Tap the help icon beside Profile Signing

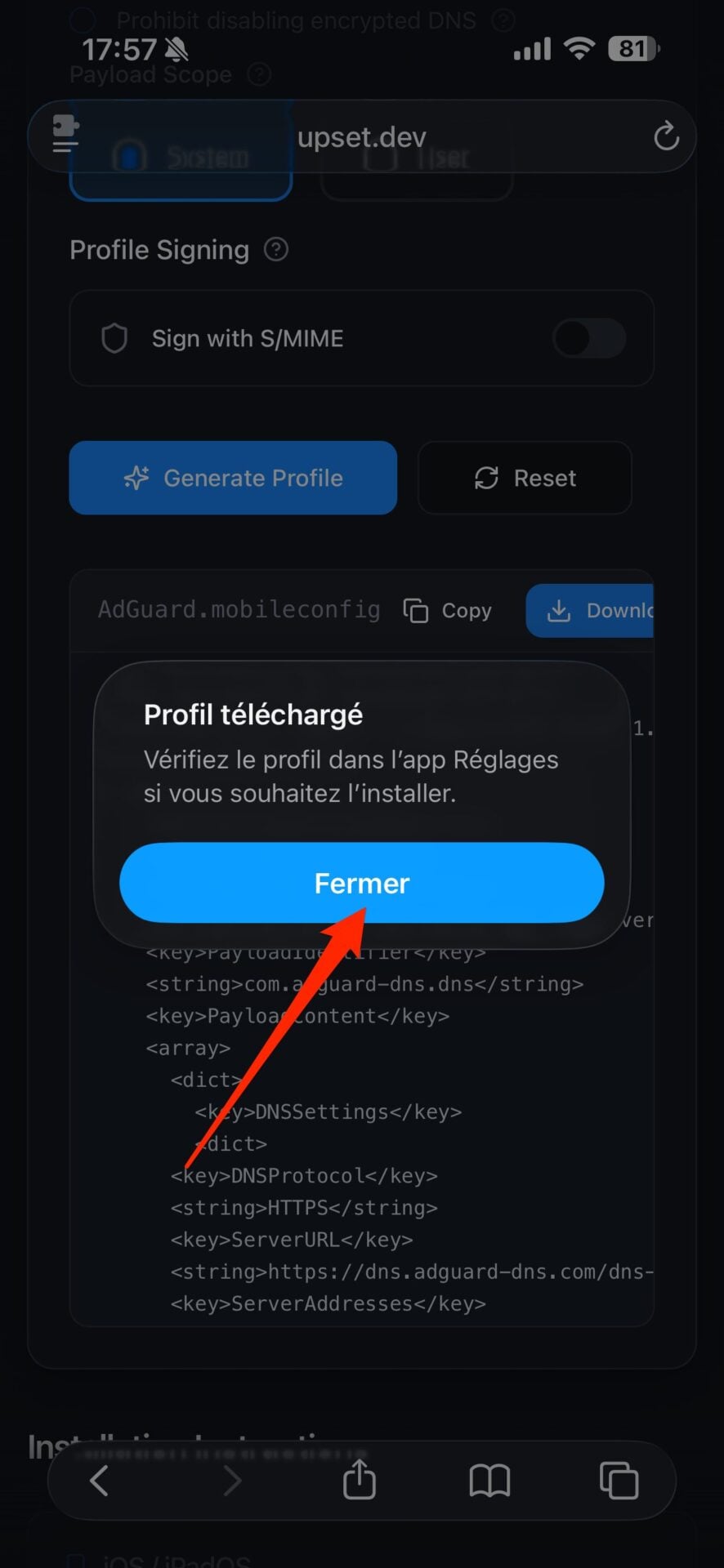pos(275,251)
